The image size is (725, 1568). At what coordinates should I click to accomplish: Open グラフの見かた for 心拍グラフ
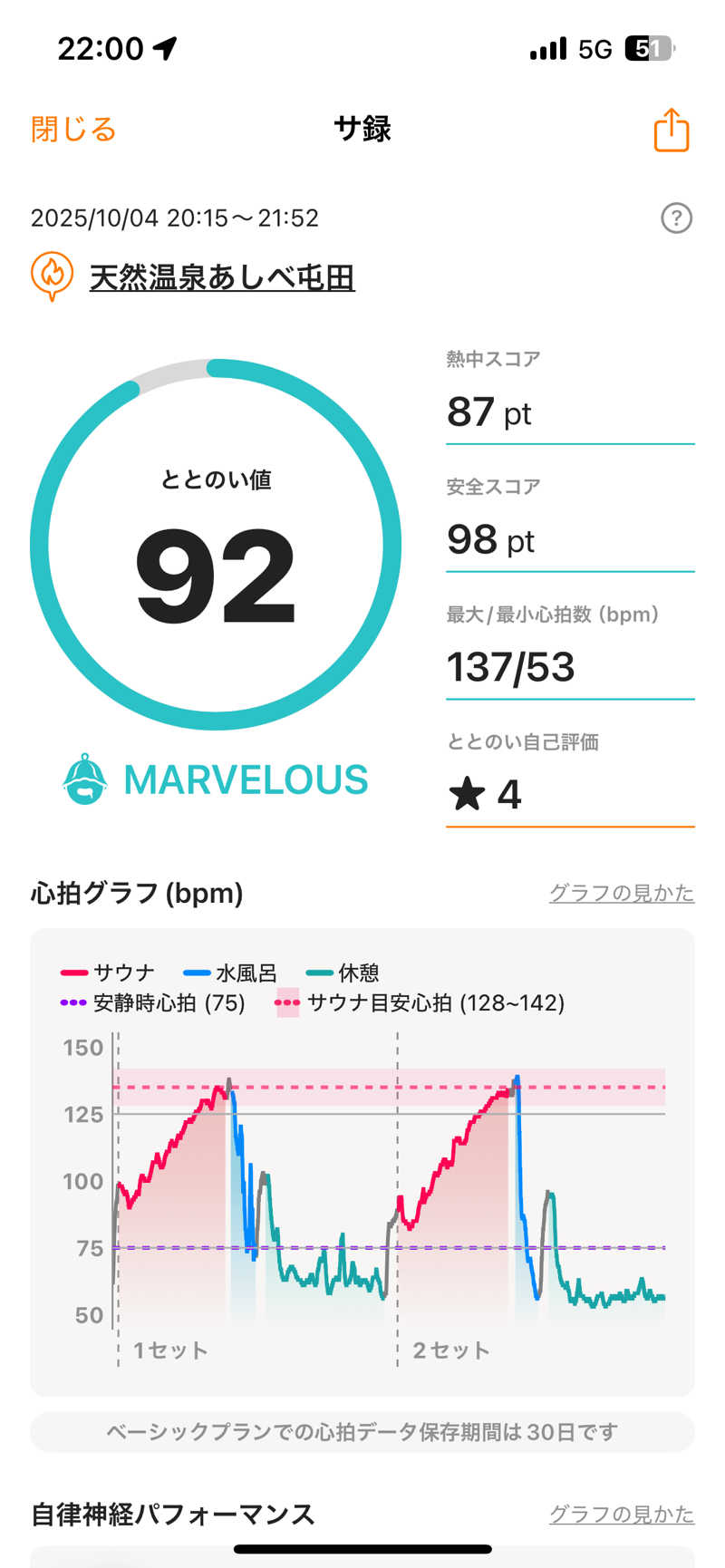[x=621, y=893]
